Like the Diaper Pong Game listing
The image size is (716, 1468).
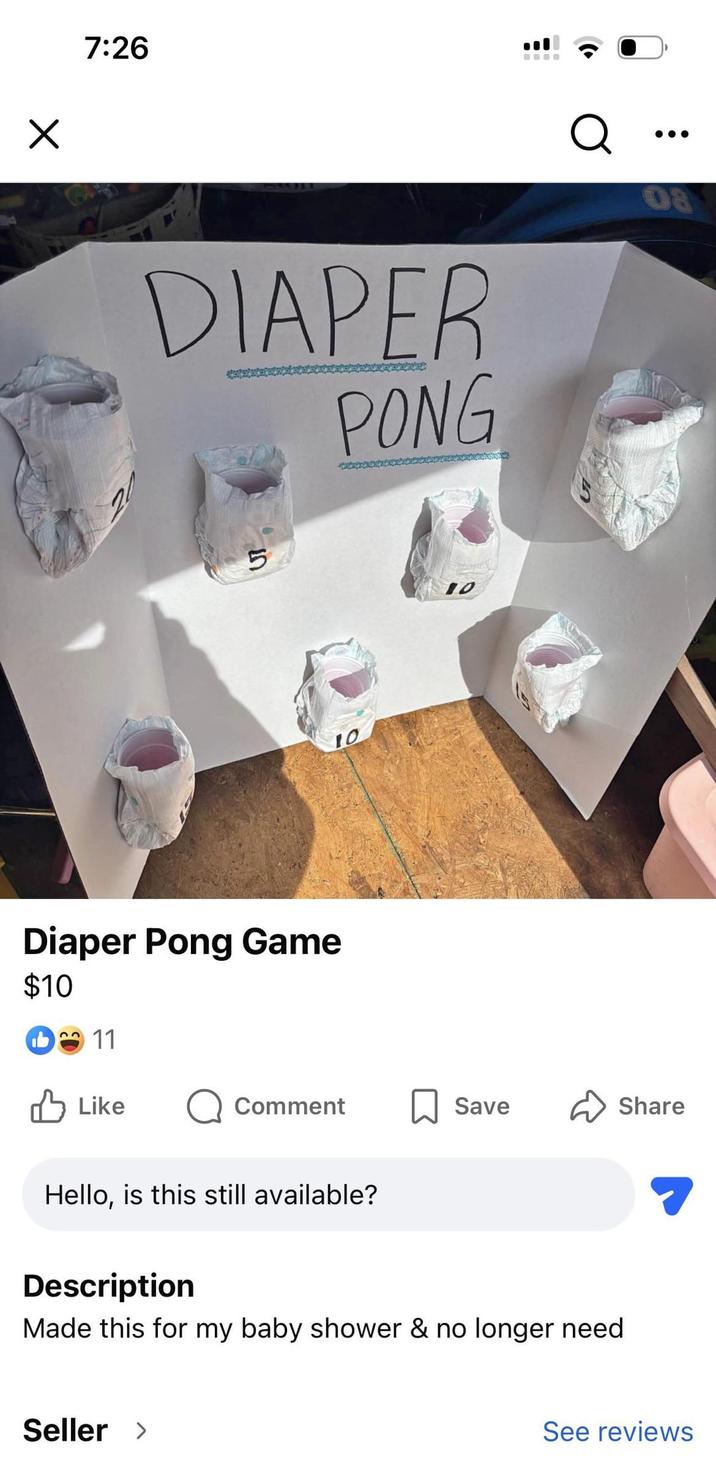click(78, 1106)
